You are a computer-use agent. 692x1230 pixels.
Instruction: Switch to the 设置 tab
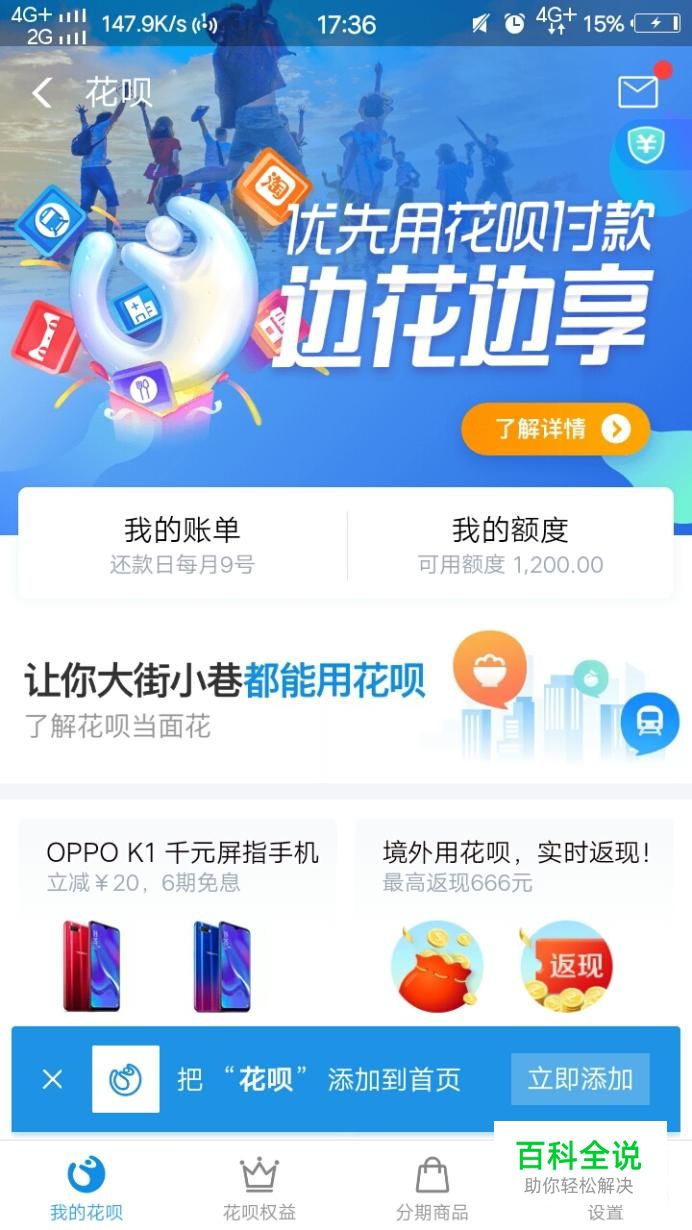605,1212
